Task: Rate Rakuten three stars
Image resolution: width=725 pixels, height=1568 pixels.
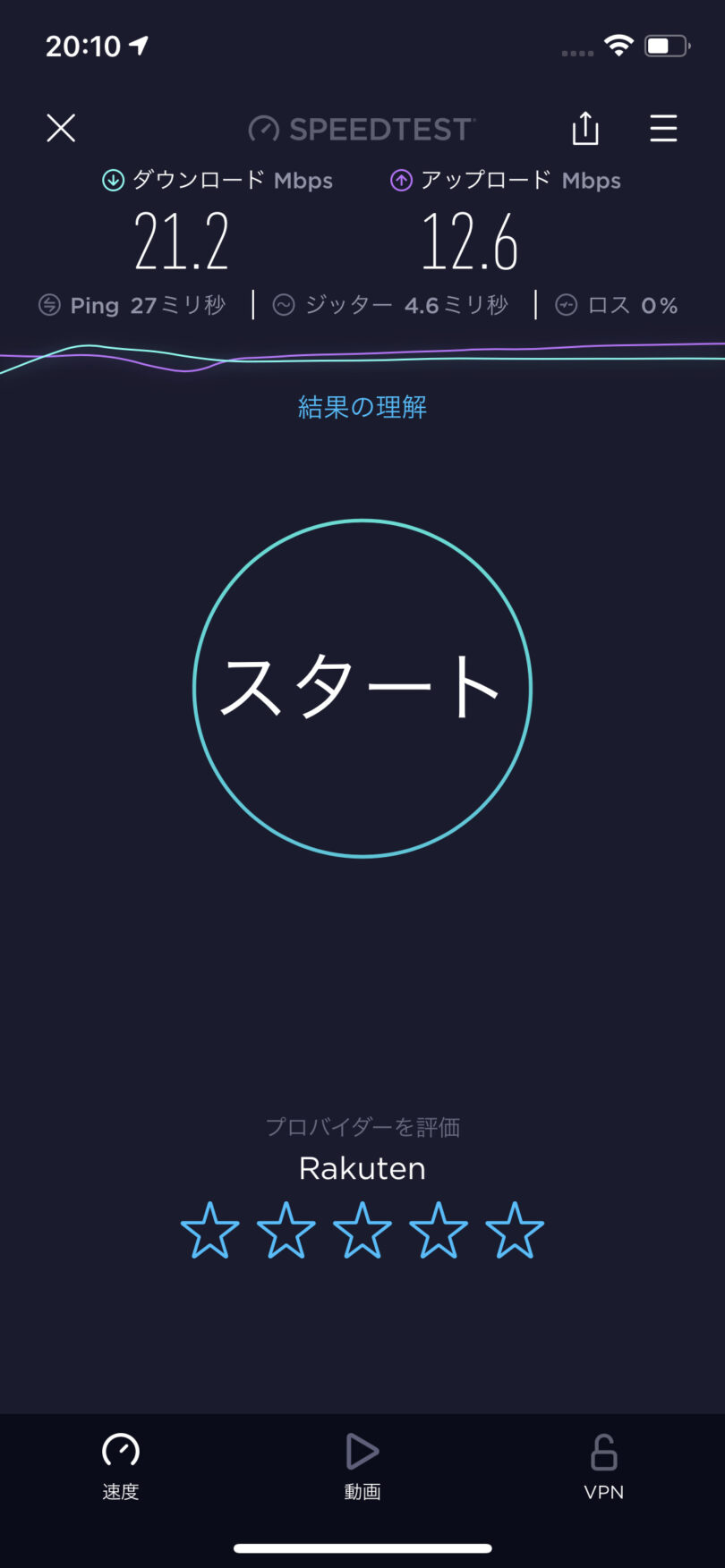Action: pos(362,1231)
